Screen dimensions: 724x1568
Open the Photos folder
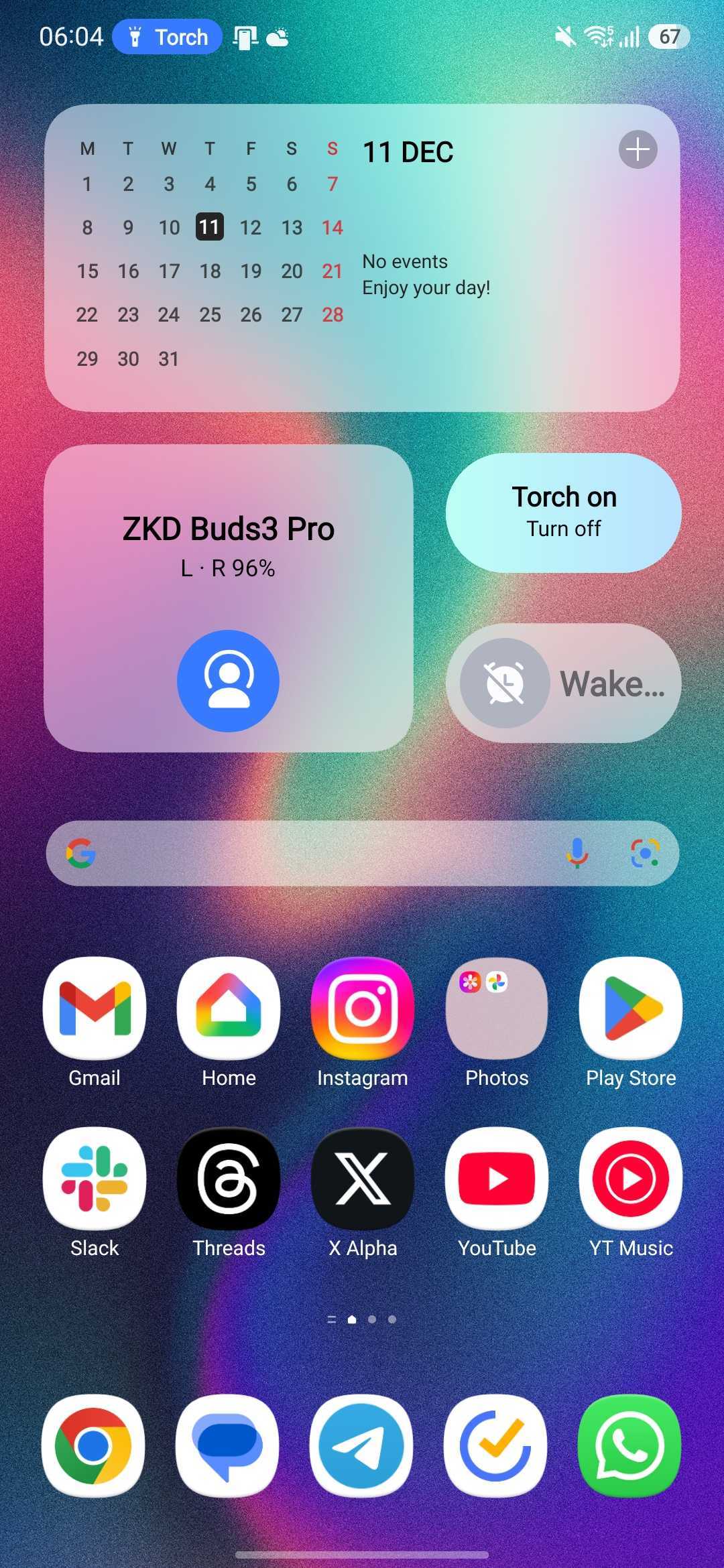click(497, 1008)
